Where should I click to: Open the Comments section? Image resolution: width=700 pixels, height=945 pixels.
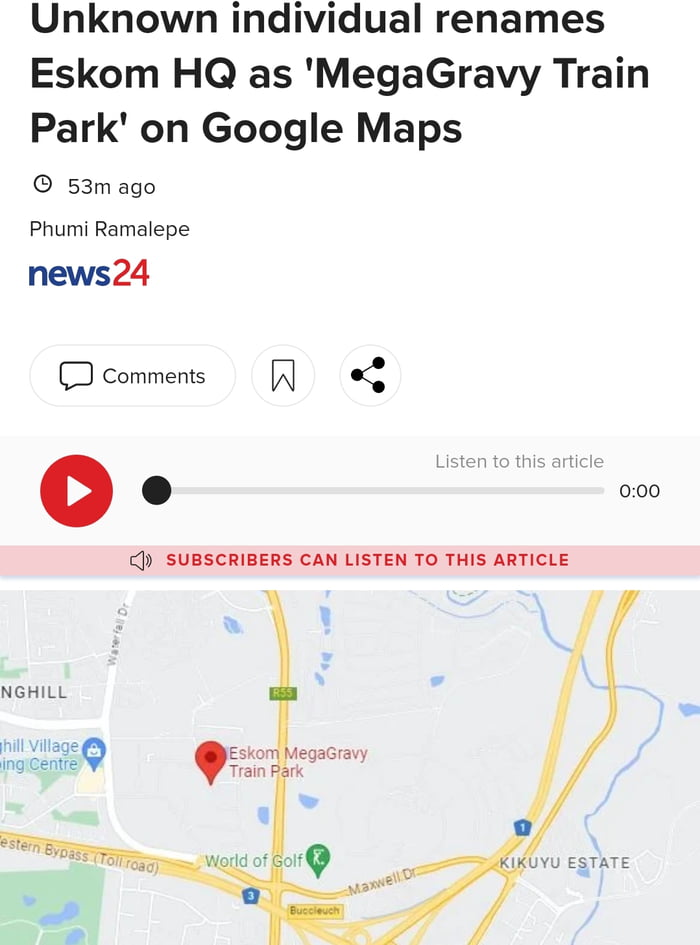tap(132, 376)
